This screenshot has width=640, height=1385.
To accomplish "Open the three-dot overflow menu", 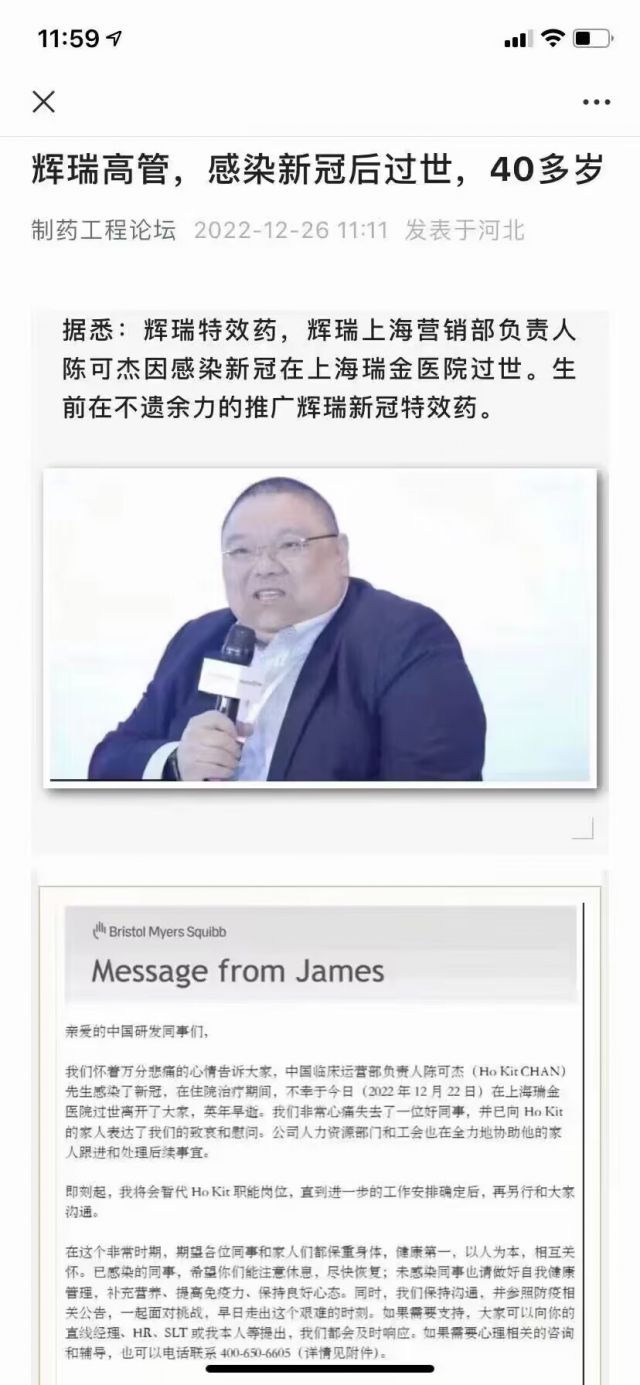I will coord(596,102).
